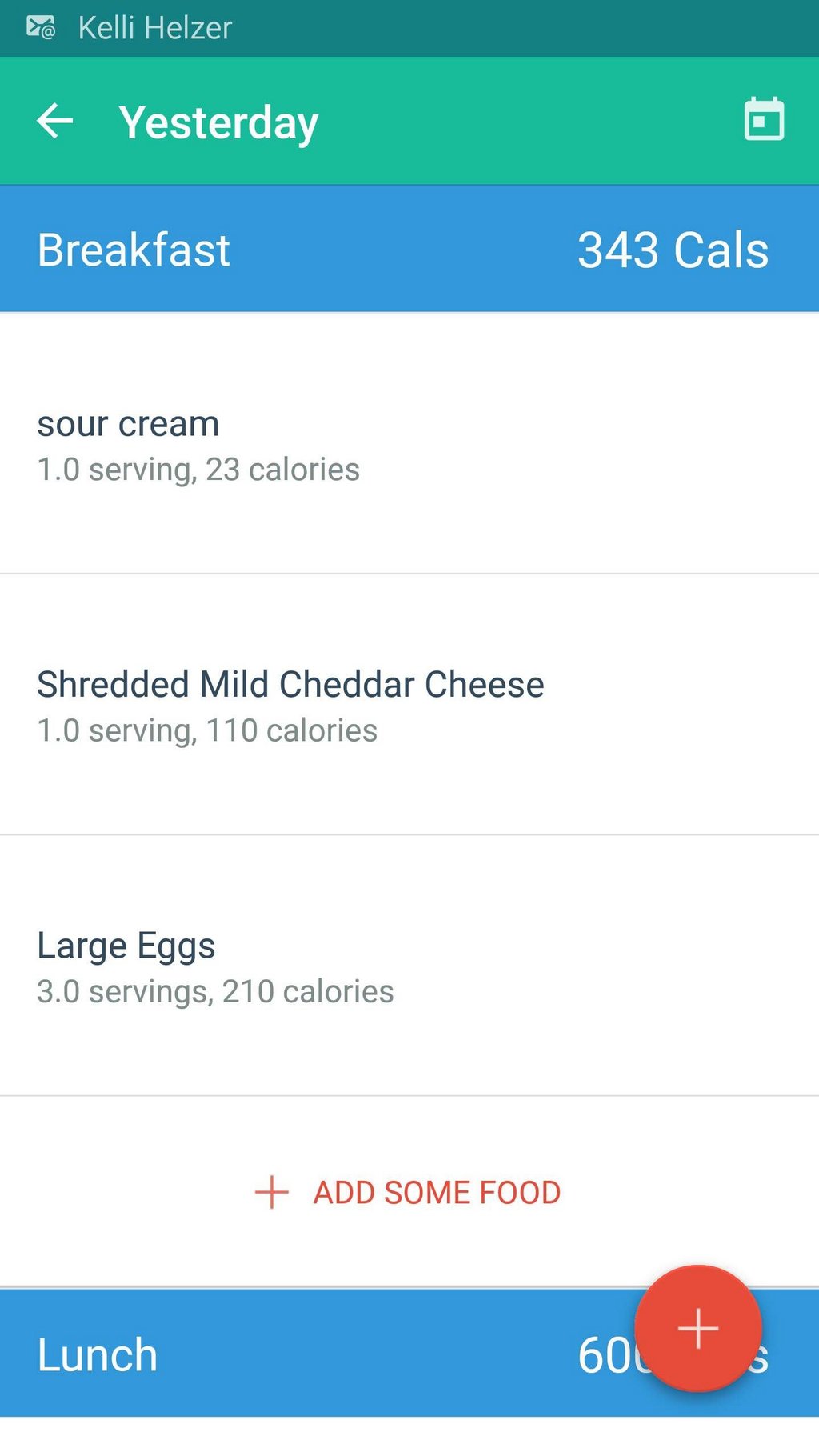The height and width of the screenshot is (1456, 819).
Task: Open the Large Eggs entry
Action: 409,966
